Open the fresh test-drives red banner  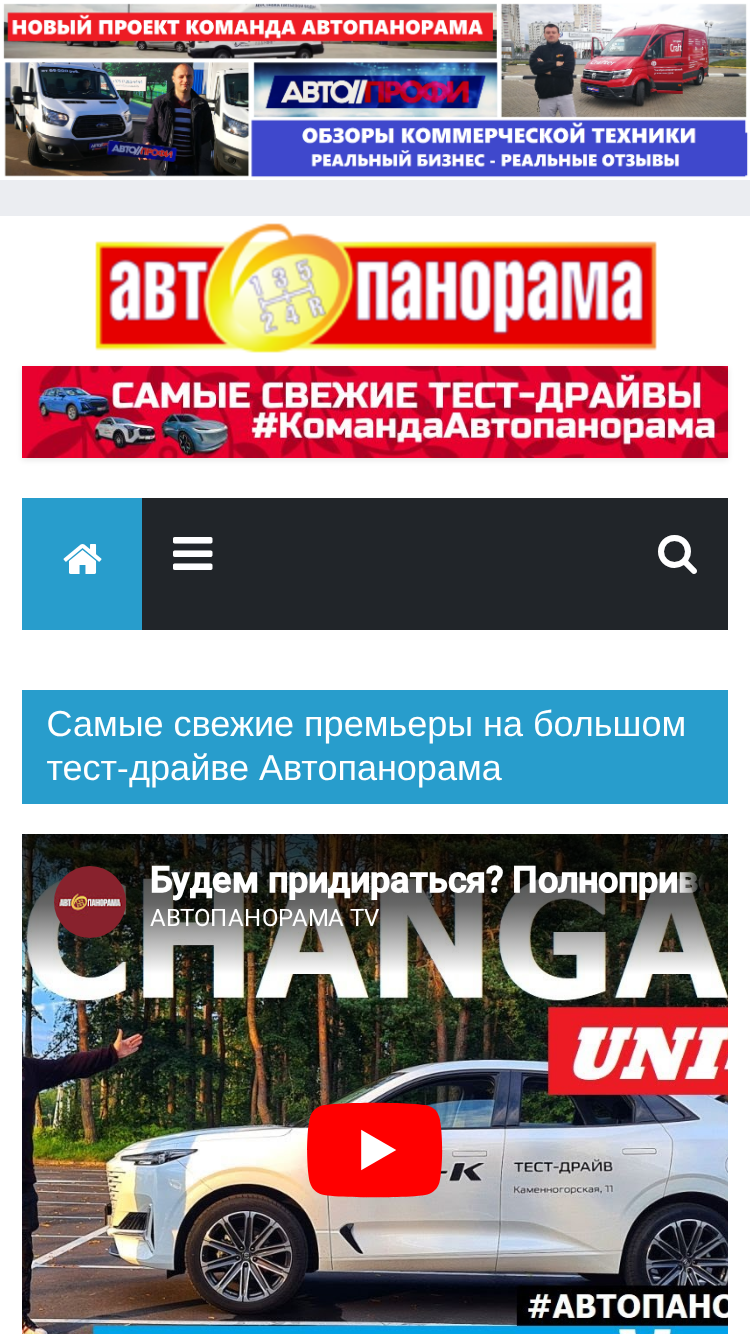(375, 412)
